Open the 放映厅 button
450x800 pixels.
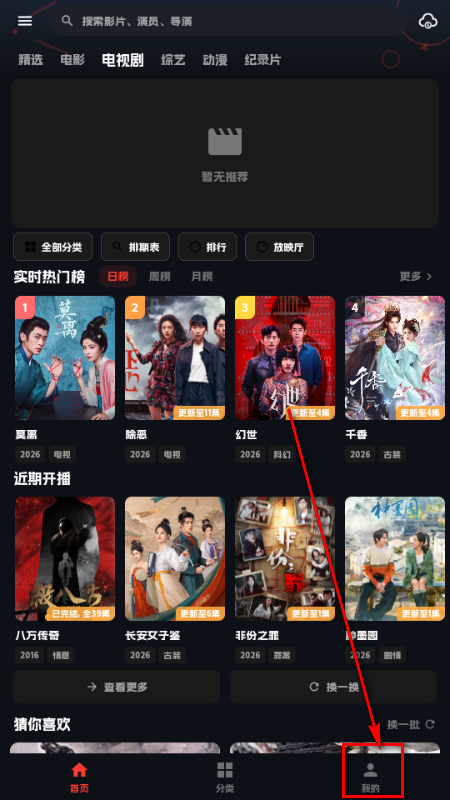(280, 247)
